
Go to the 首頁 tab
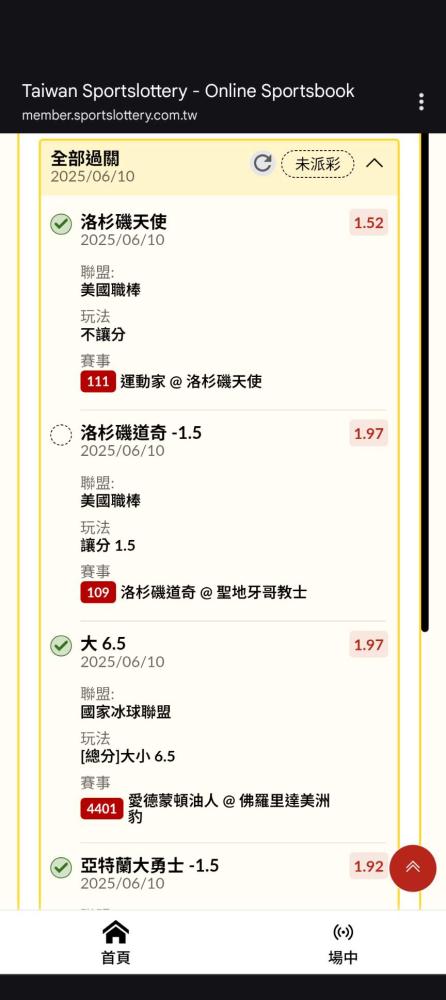(x=115, y=942)
